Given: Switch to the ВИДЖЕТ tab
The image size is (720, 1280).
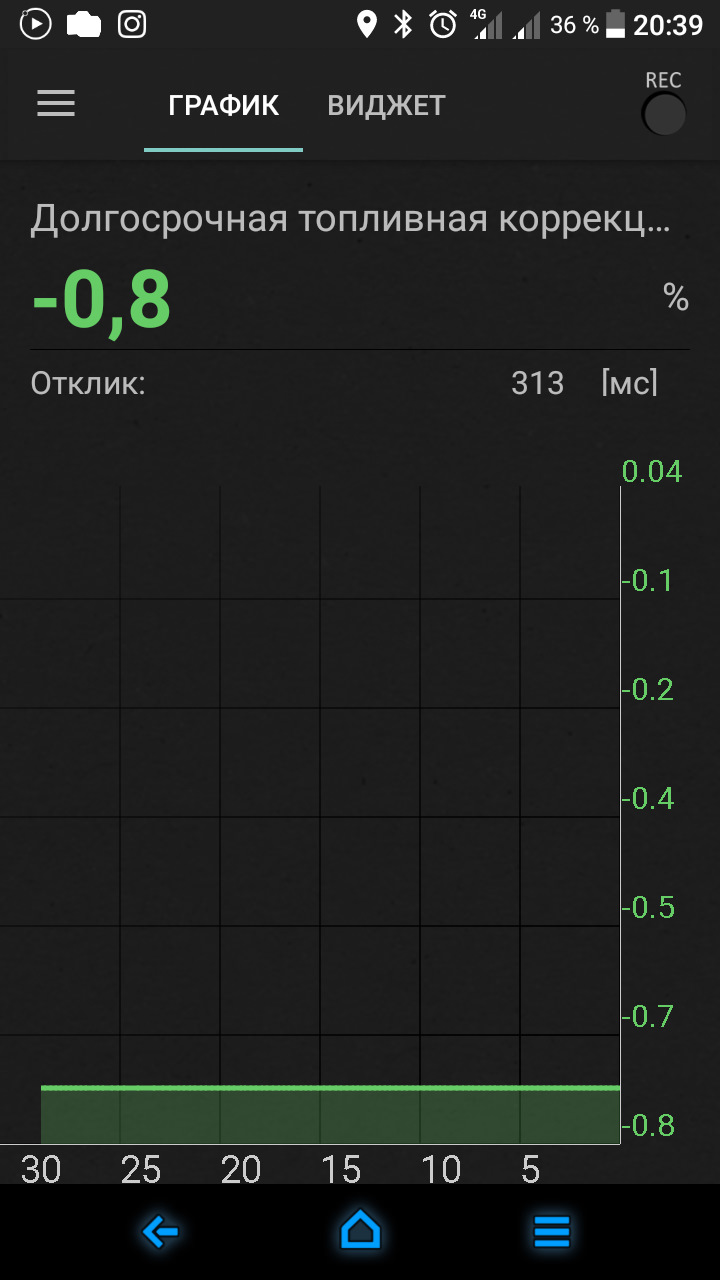Looking at the screenshot, I should (x=386, y=105).
